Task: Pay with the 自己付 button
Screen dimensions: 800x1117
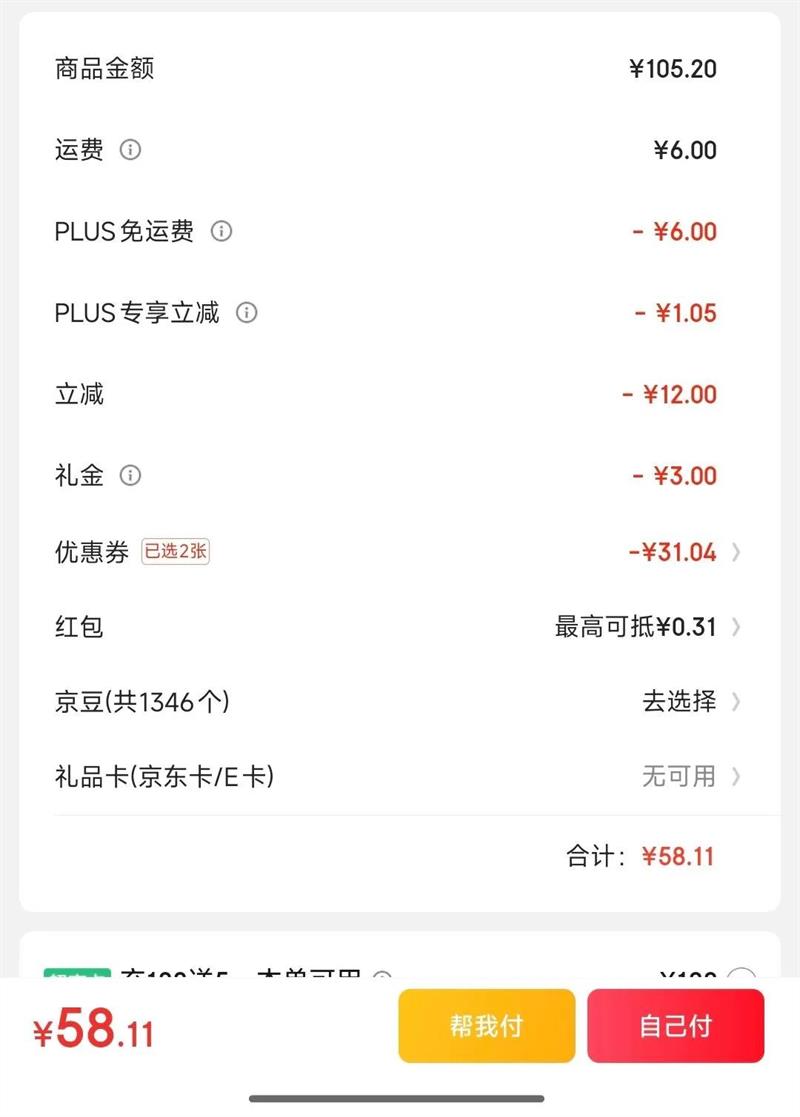Action: point(675,1025)
